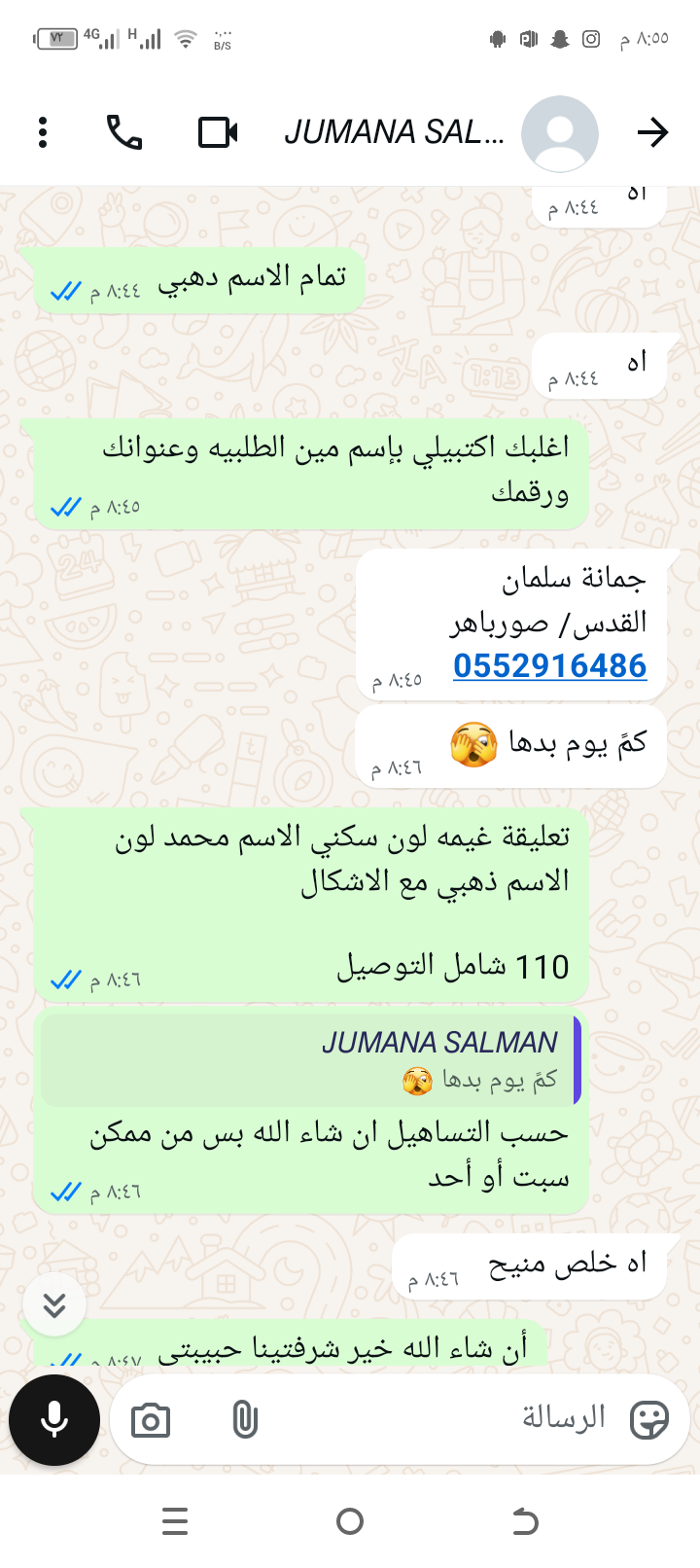Go to the home screen

[350, 1521]
